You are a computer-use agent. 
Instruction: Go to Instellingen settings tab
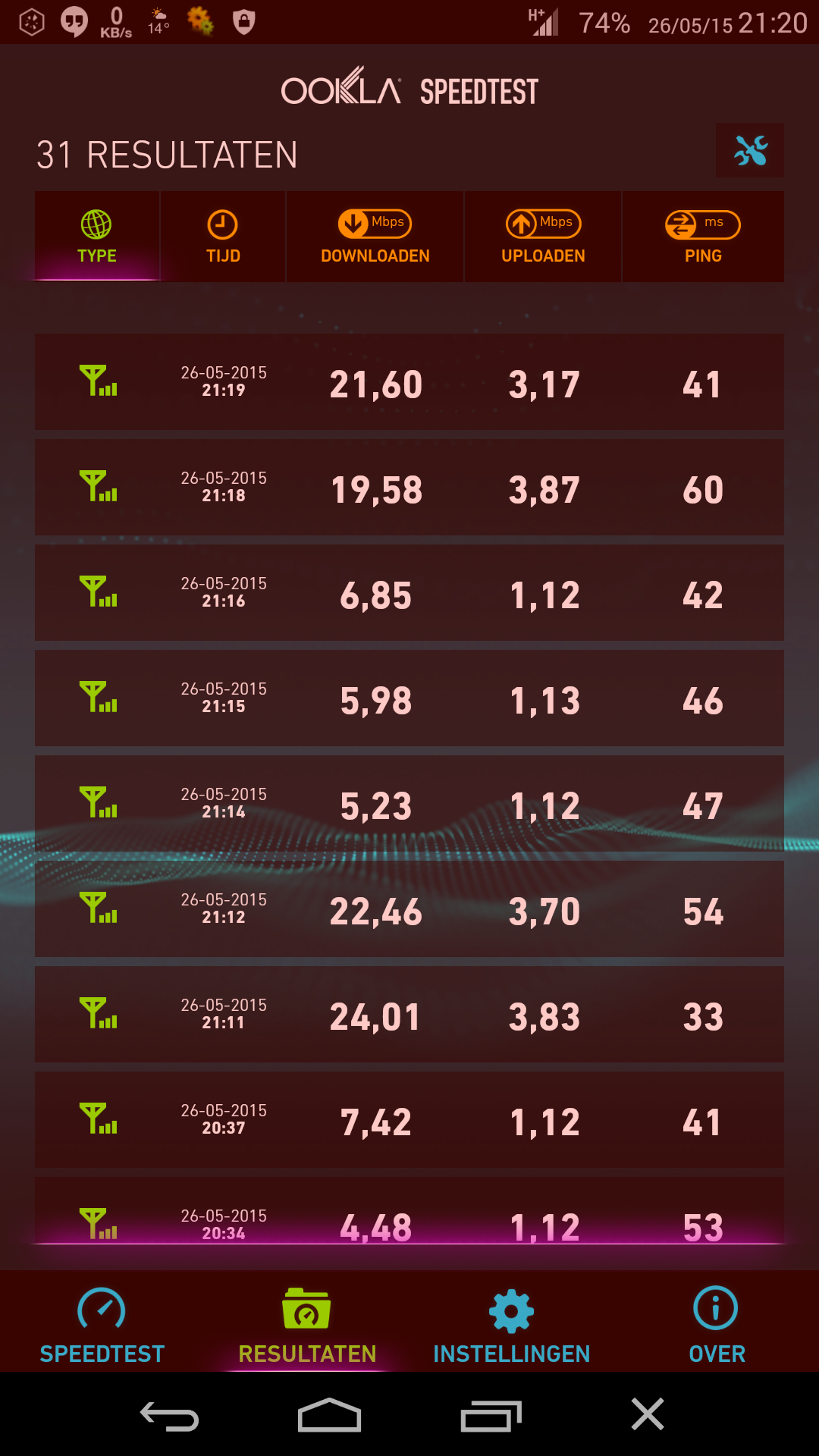click(x=511, y=1324)
